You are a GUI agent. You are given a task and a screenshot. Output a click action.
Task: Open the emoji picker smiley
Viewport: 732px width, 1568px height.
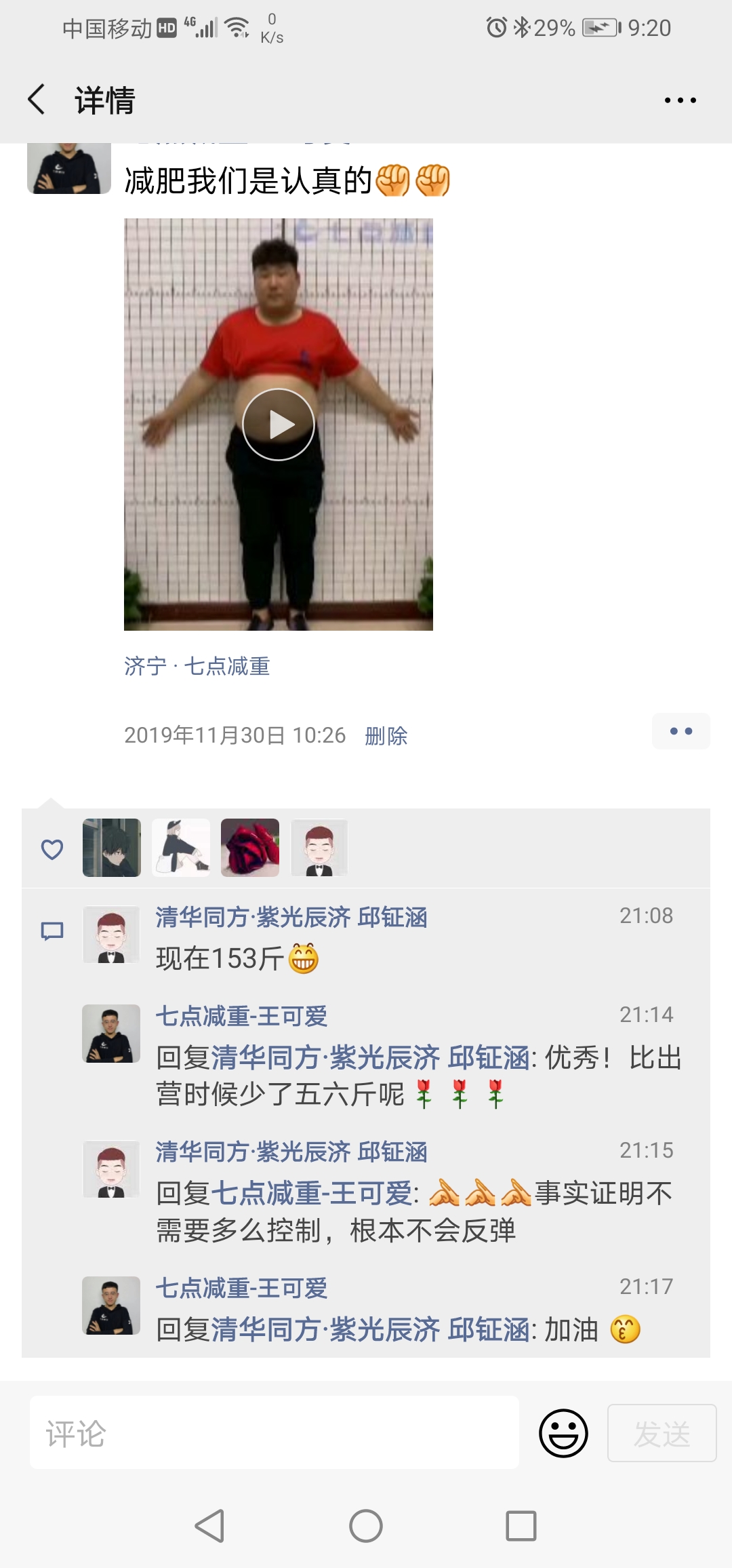coord(563,1433)
